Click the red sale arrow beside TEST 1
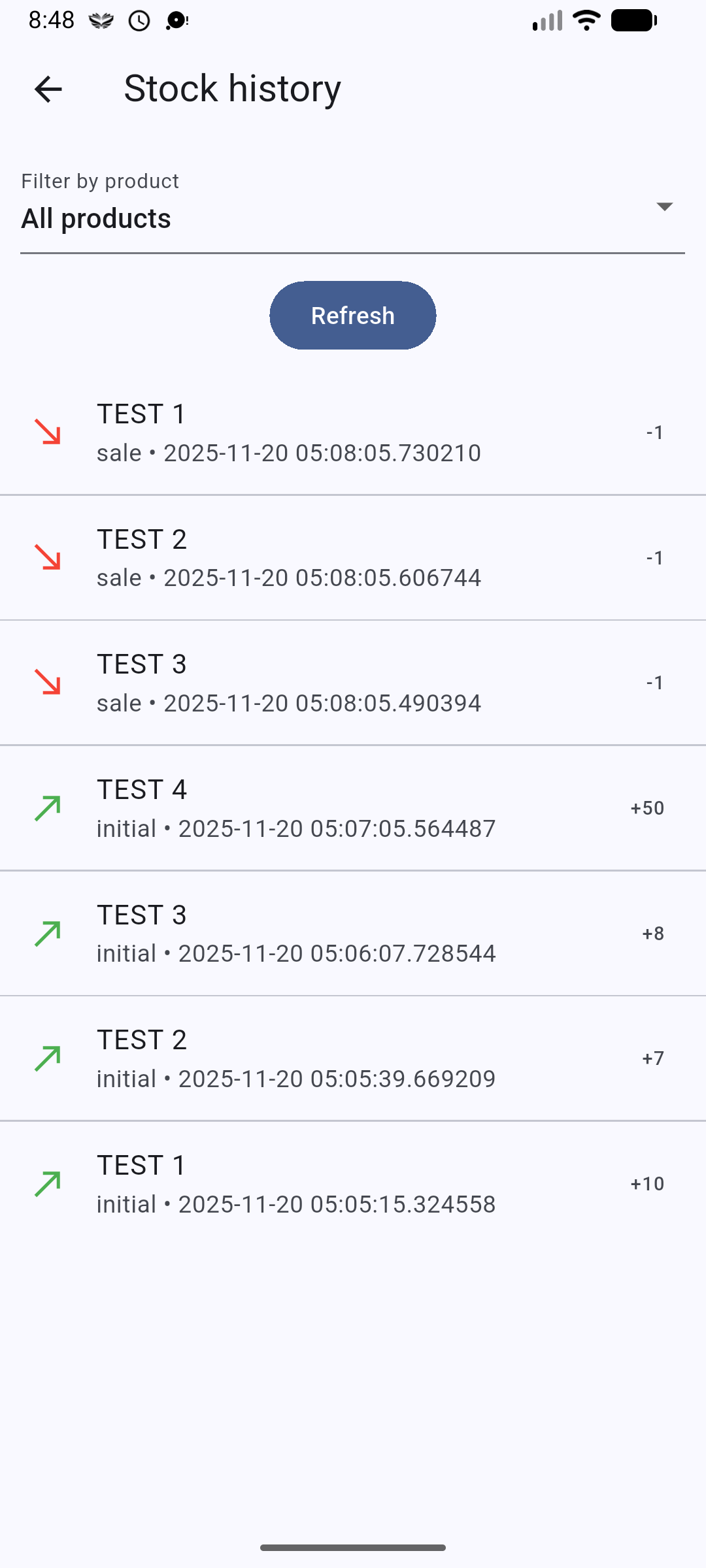The width and height of the screenshot is (706, 1568). tap(48, 432)
